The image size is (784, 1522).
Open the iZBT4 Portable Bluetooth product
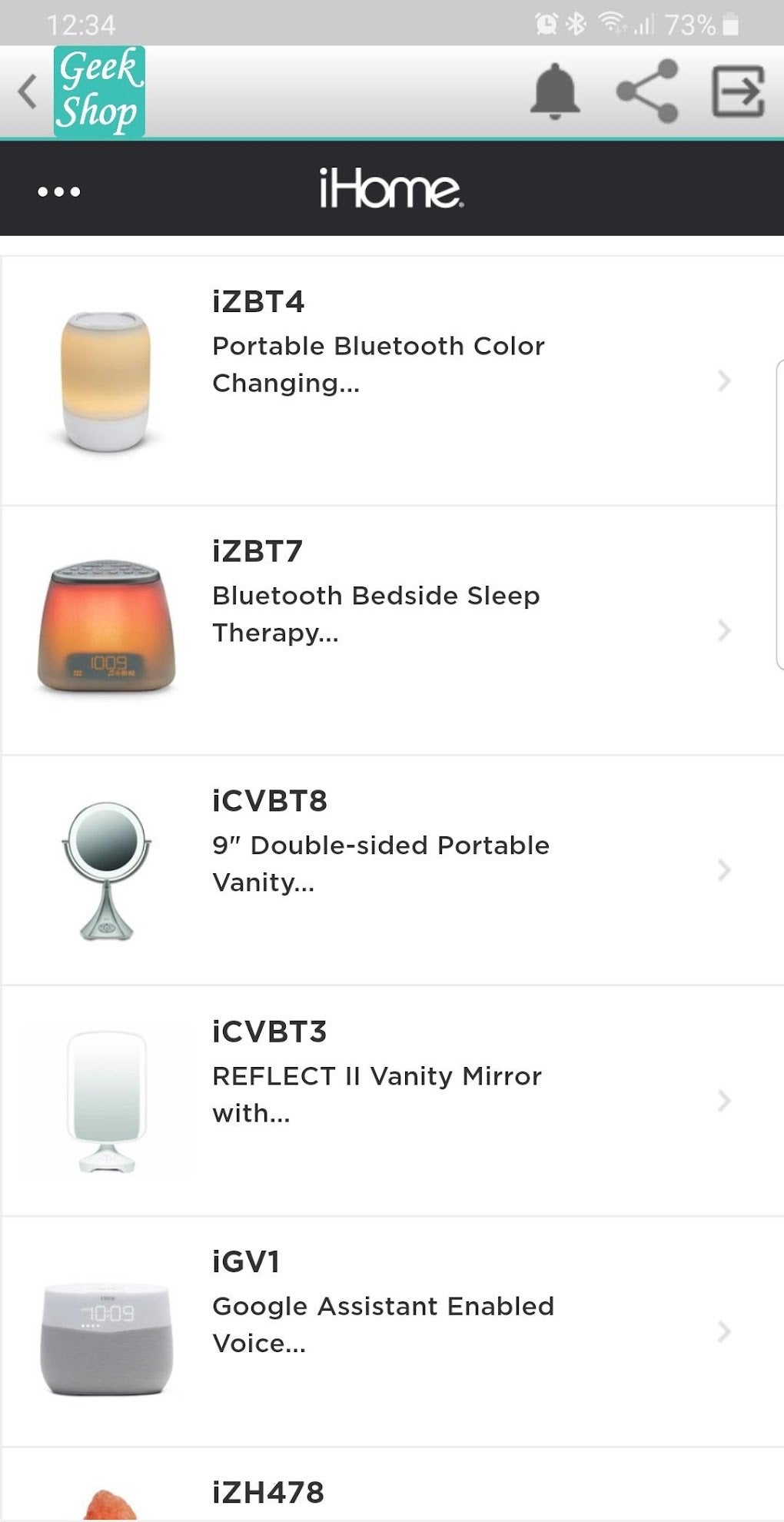[x=392, y=380]
